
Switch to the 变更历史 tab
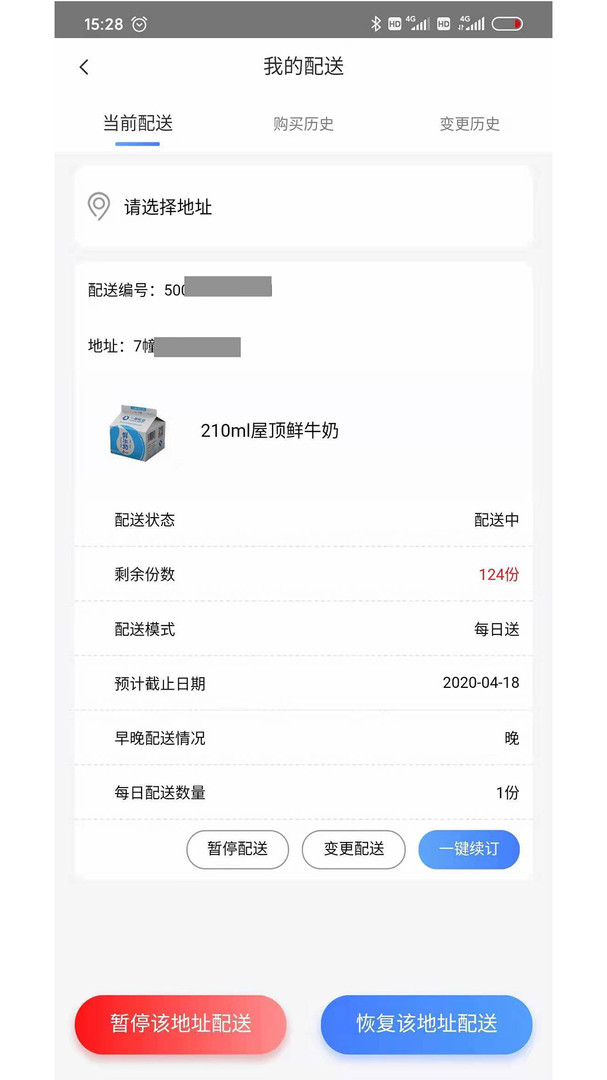click(x=469, y=124)
